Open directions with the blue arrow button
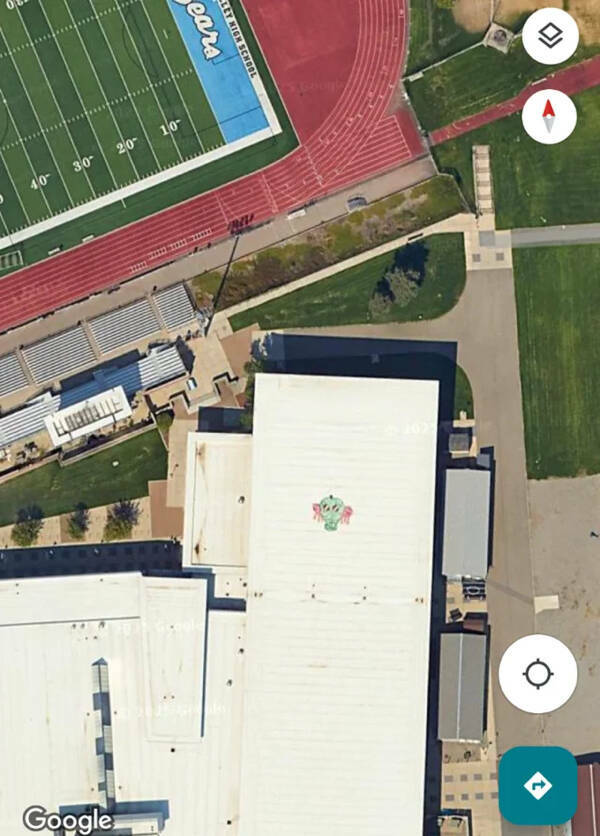Viewport: 600px width, 836px height. [538, 786]
